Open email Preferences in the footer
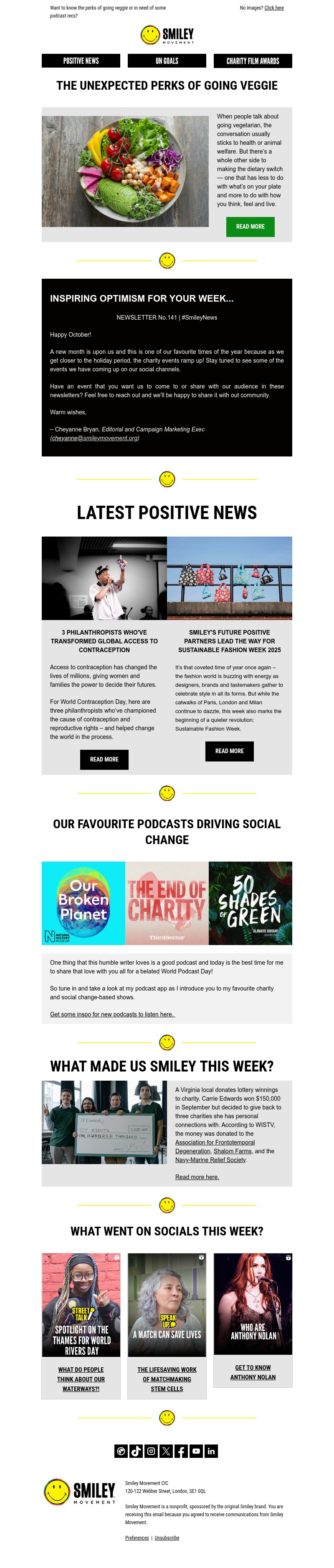Image resolution: width=334 pixels, height=1568 pixels. point(137,1538)
